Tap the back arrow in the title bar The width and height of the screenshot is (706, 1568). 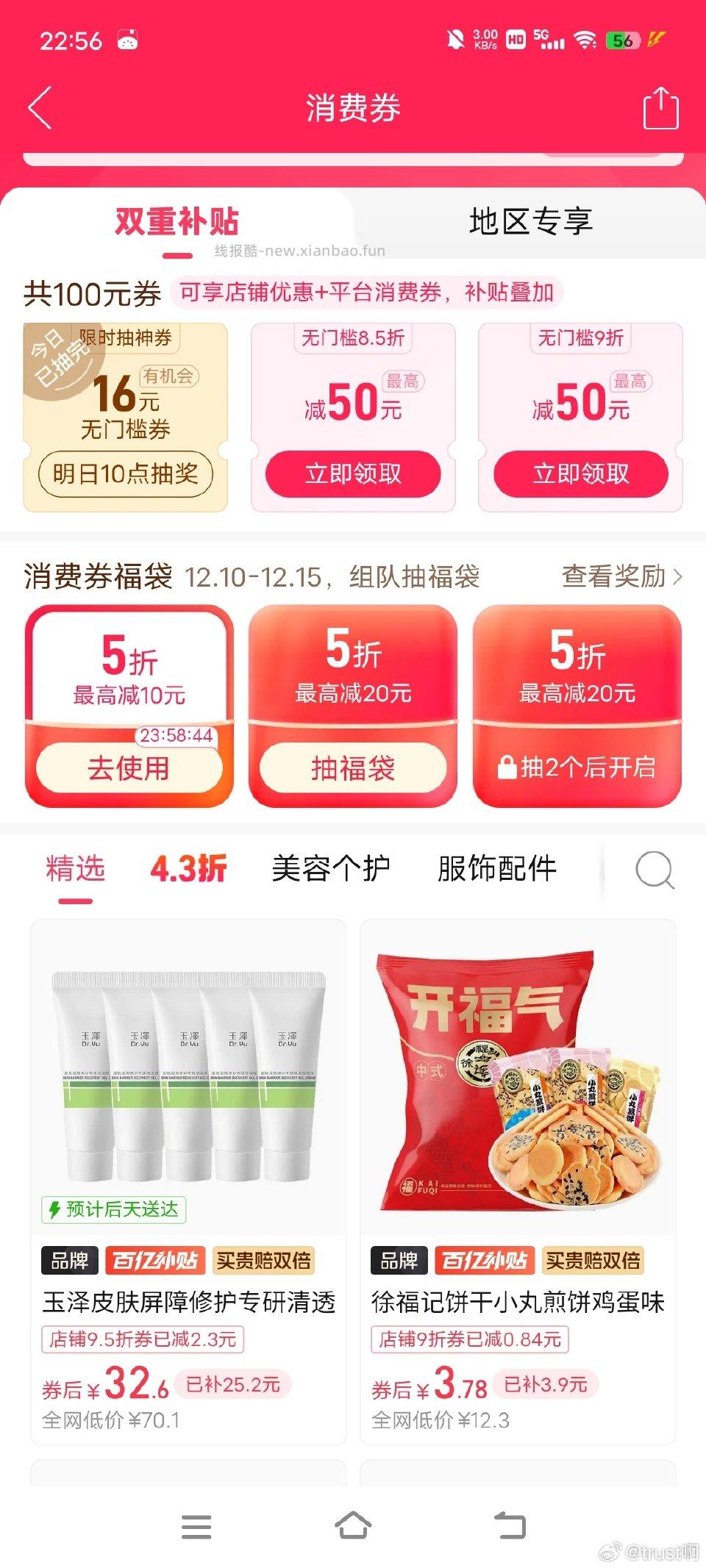tap(40, 109)
